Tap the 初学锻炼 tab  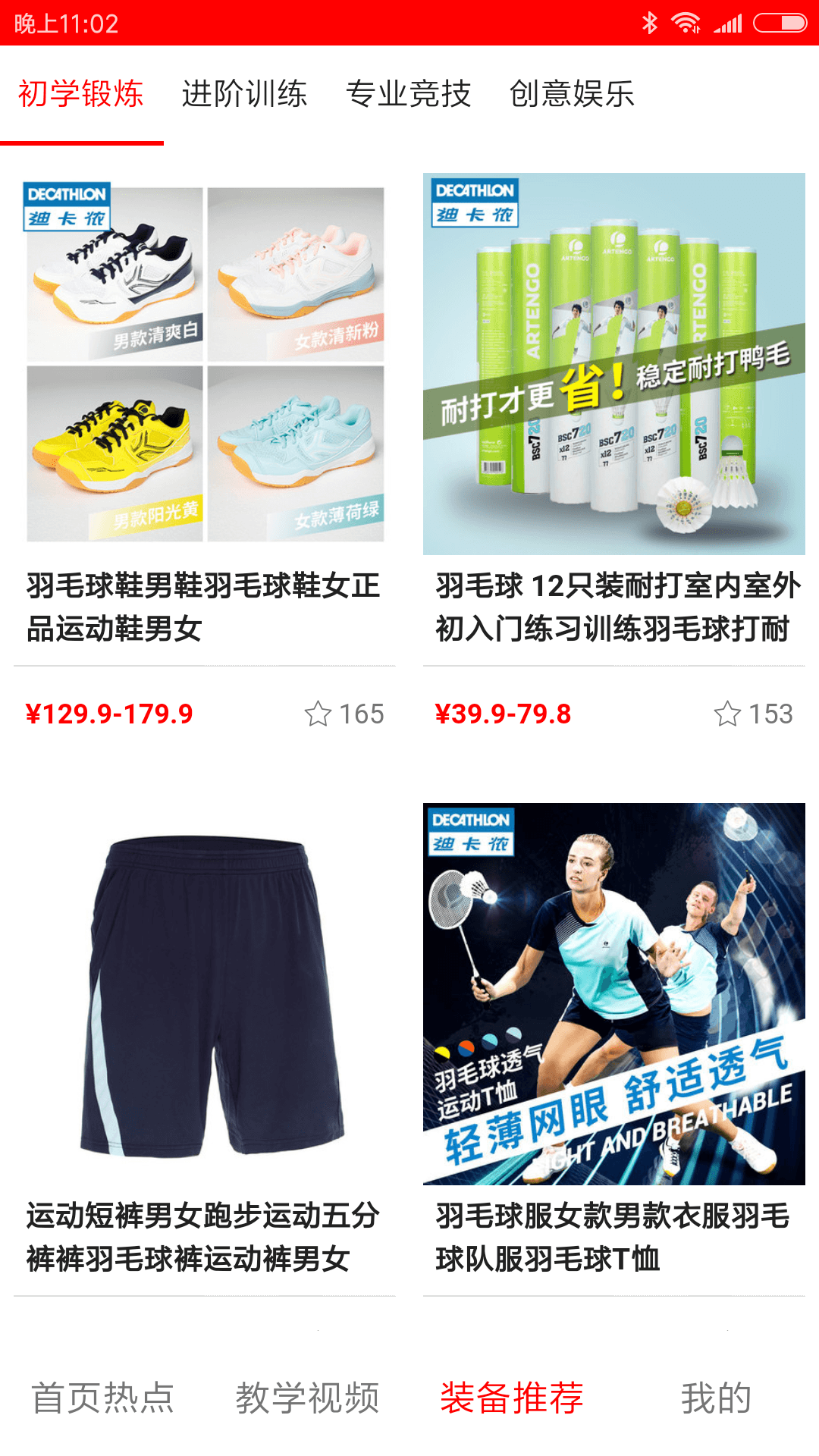click(x=81, y=95)
